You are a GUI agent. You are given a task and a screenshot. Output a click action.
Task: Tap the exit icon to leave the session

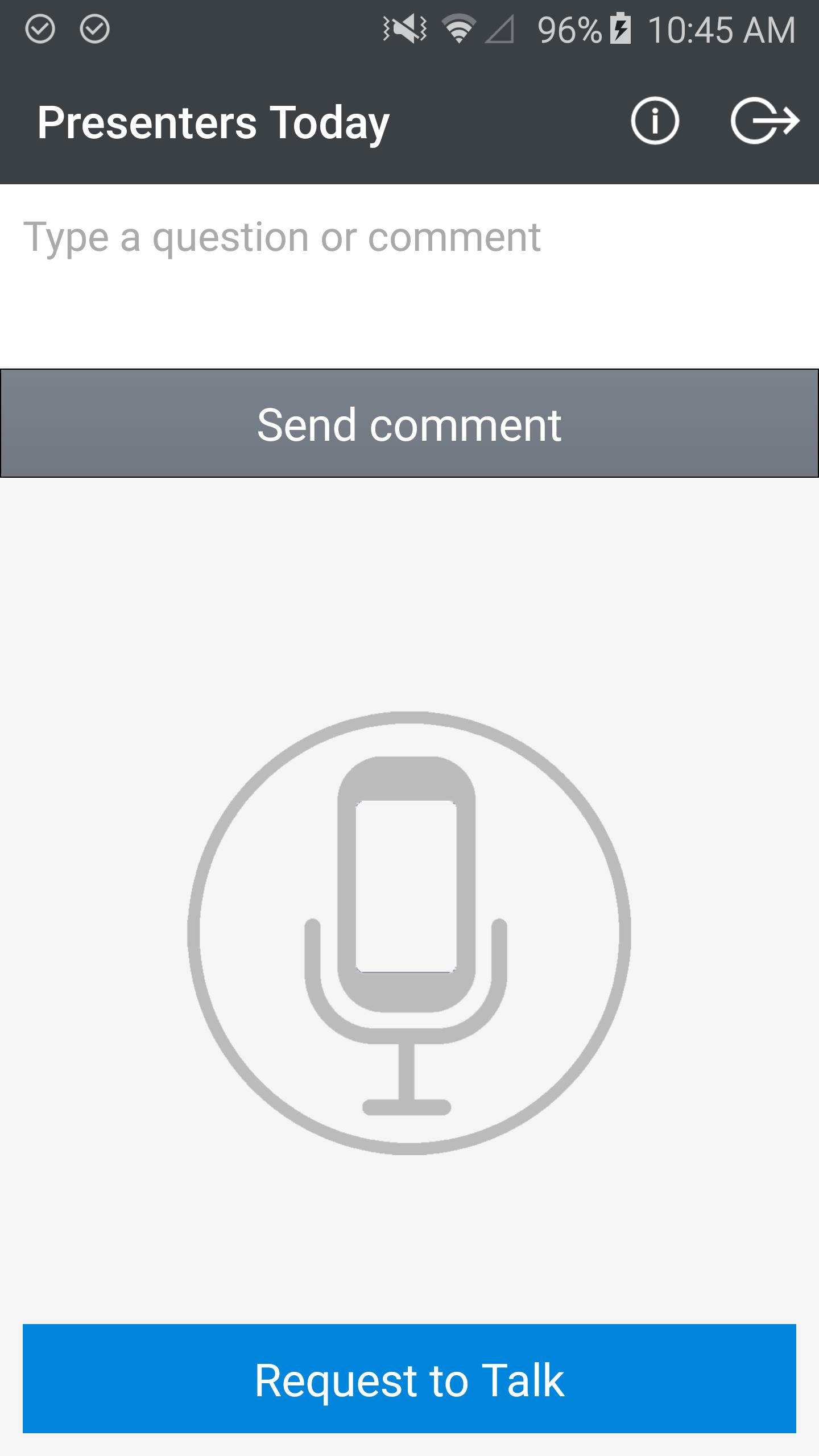pos(764,121)
